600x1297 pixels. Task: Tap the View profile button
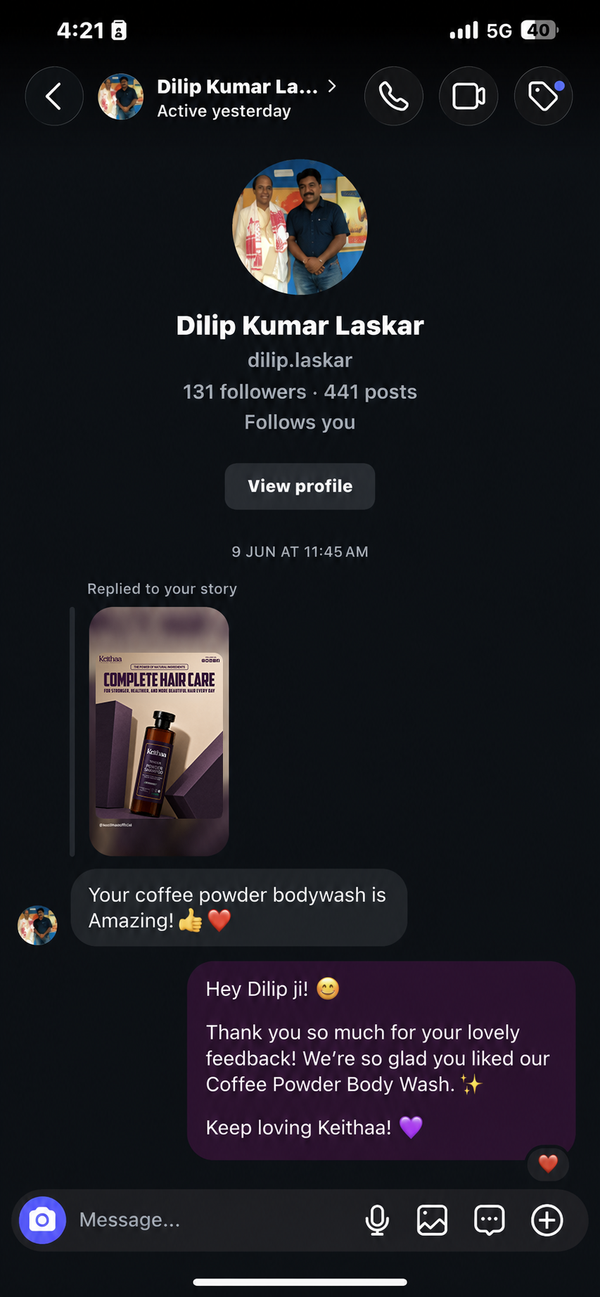click(300, 486)
